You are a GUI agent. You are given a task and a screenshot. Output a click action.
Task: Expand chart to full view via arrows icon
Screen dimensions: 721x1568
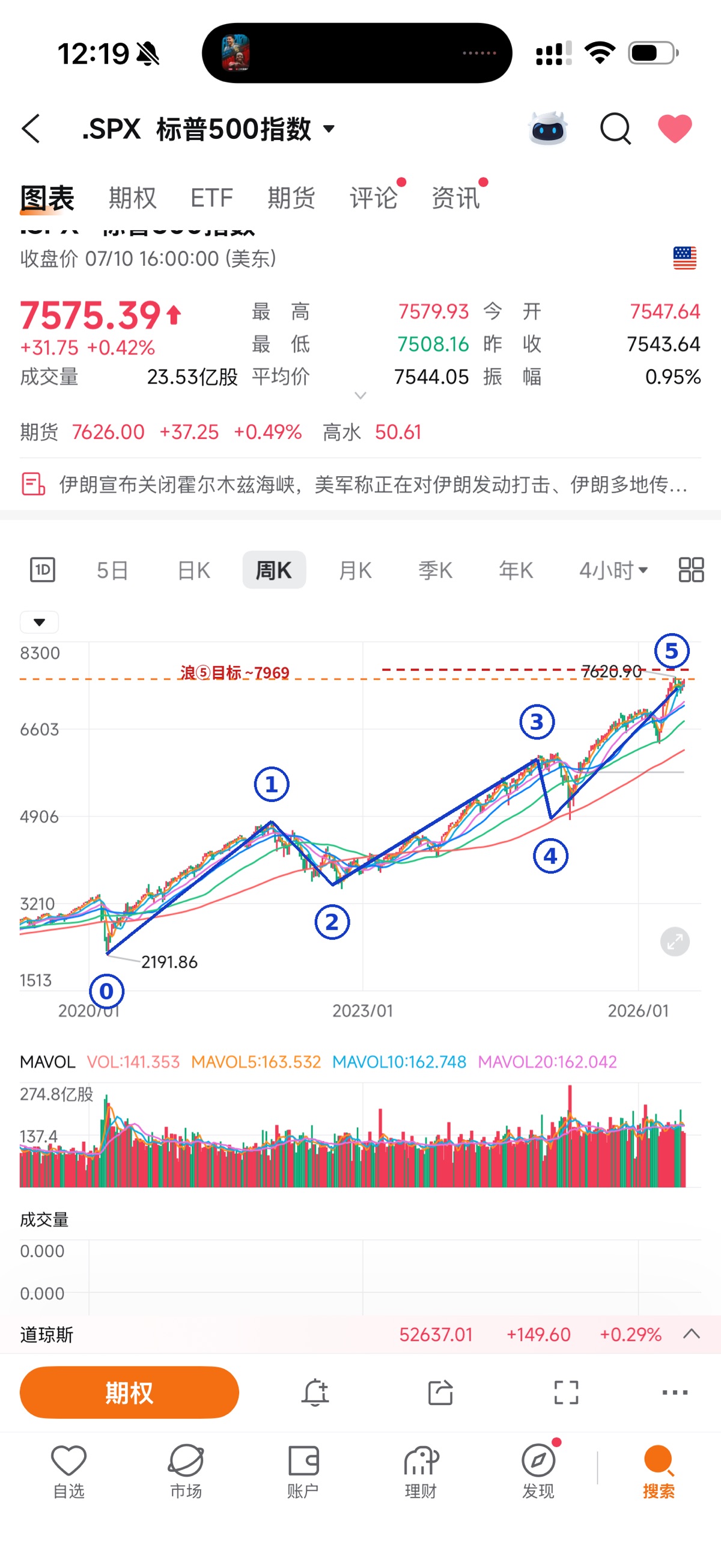(675, 942)
